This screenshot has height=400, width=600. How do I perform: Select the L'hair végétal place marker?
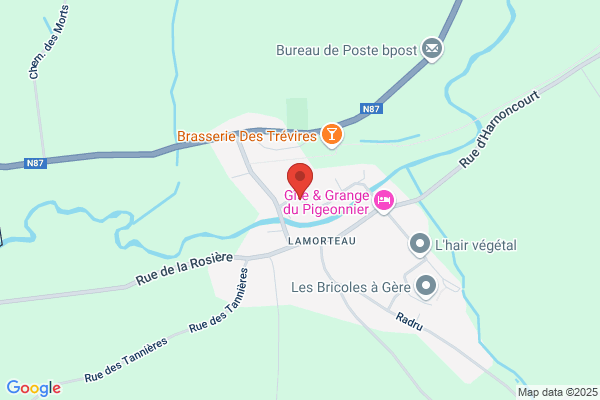tap(420, 245)
